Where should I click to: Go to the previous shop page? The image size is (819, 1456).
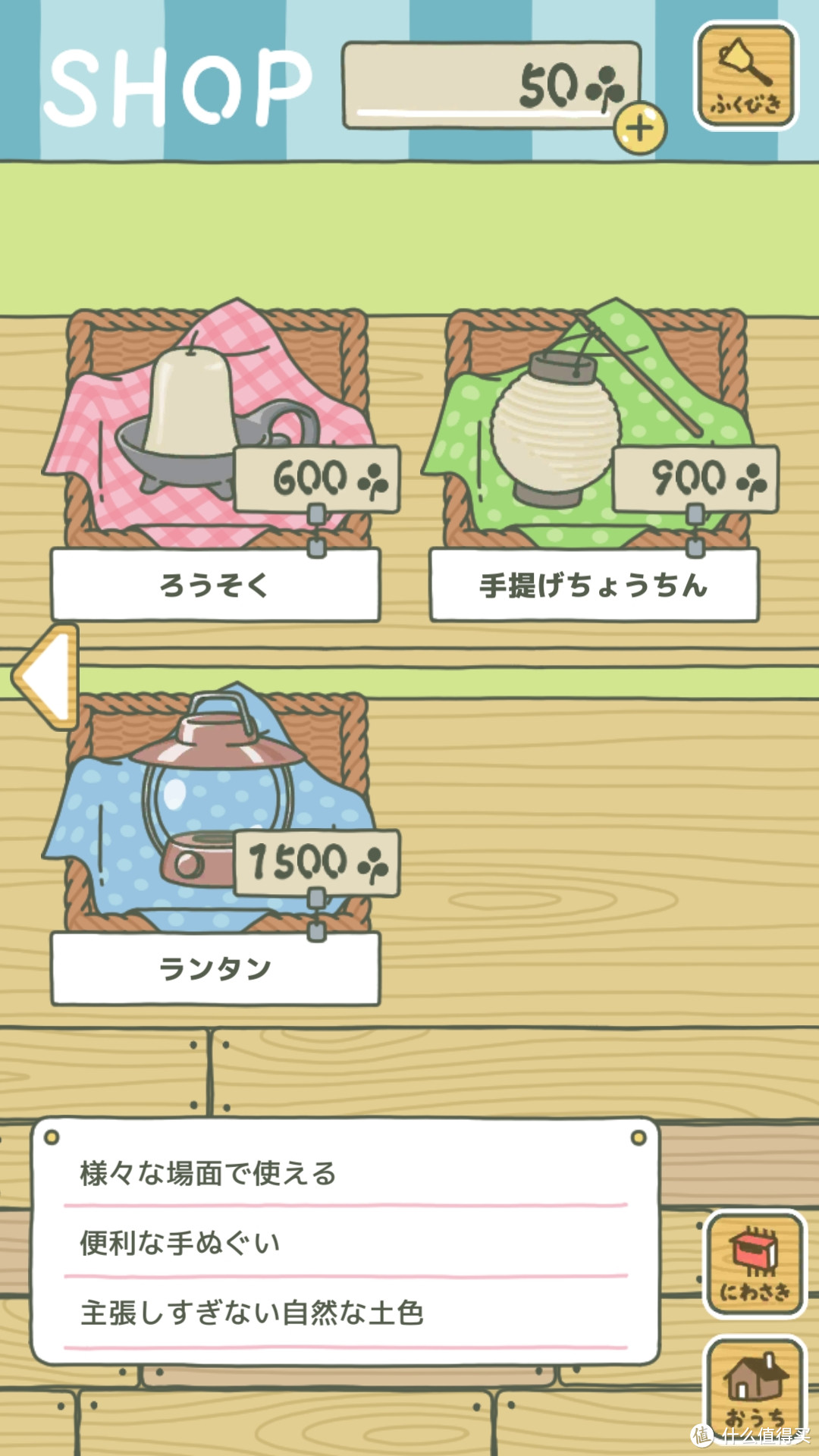pos(45,676)
